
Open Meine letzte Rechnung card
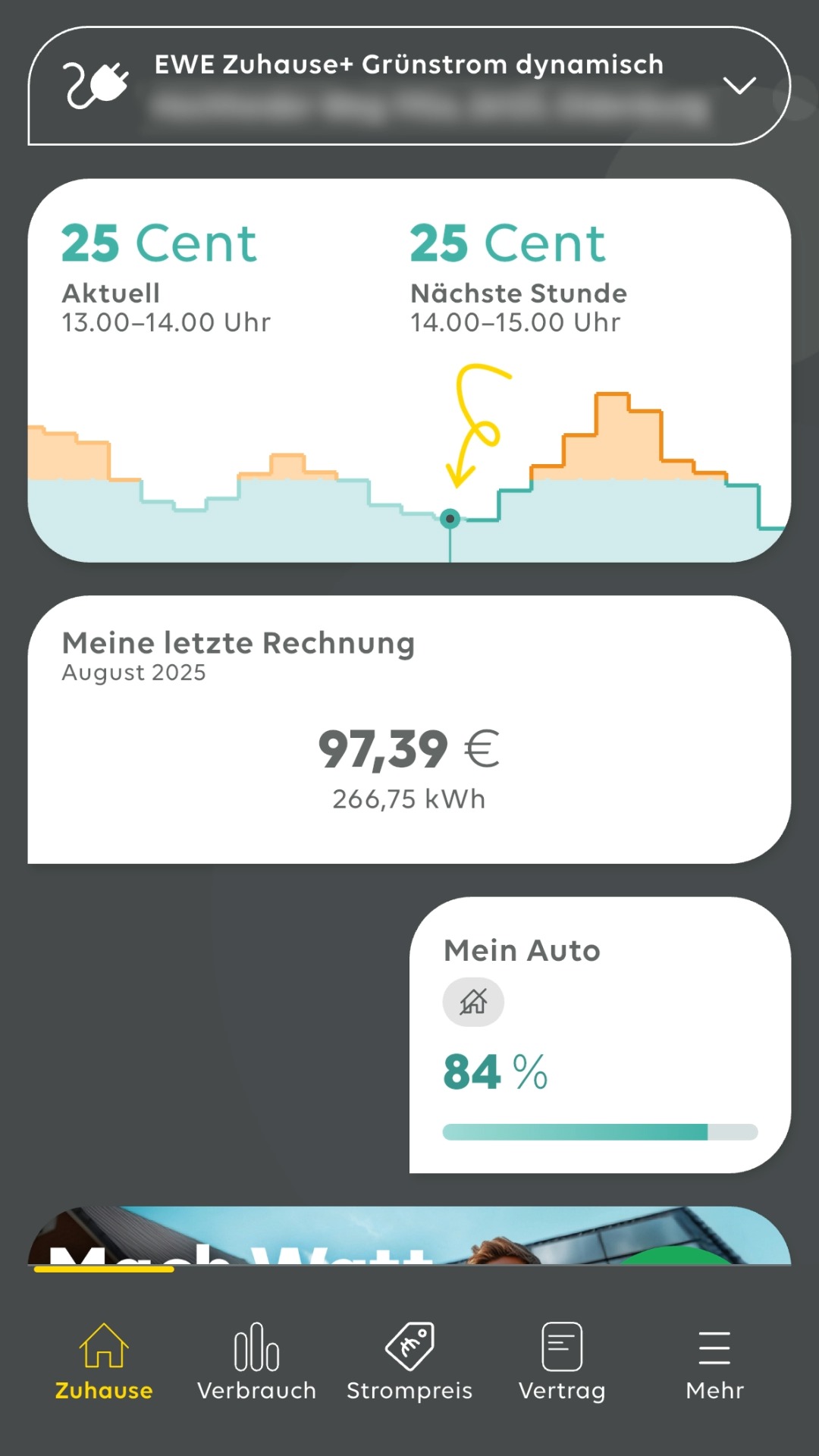(x=409, y=730)
